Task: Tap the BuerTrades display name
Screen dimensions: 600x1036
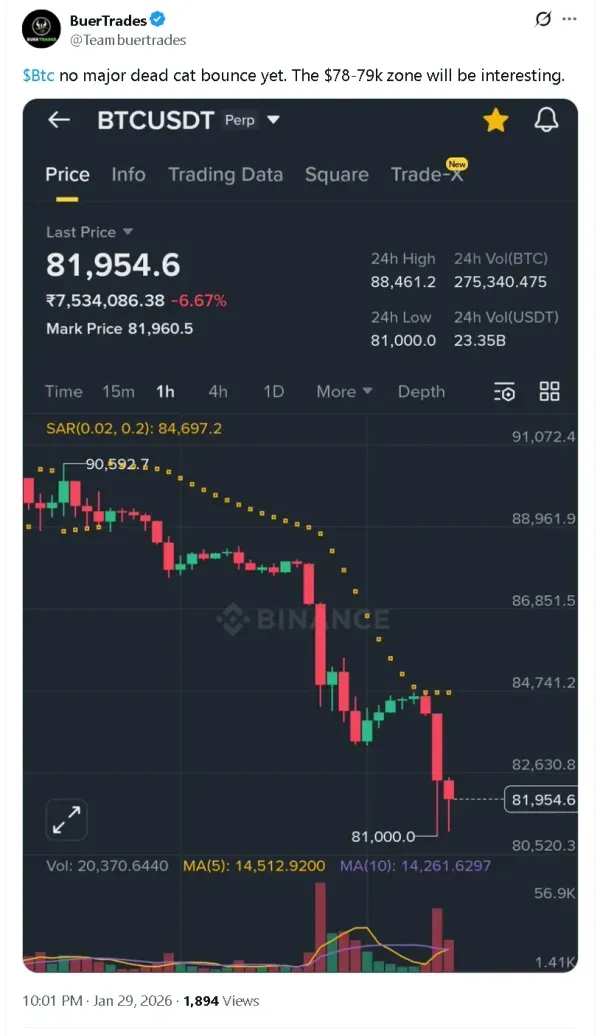Action: pos(108,20)
